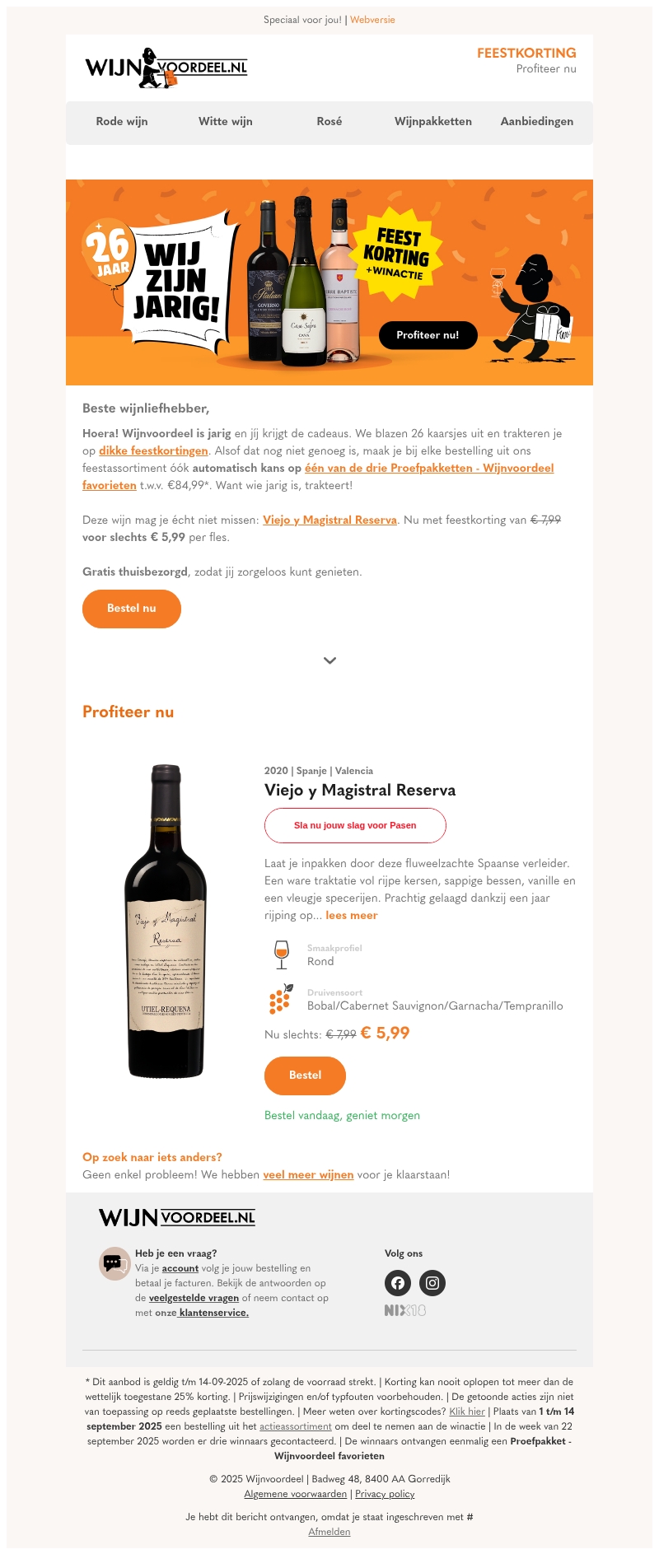Viewport: 659px width, 1568px height.
Task: Tap the Profiteer nu! banner button
Action: pos(428,335)
